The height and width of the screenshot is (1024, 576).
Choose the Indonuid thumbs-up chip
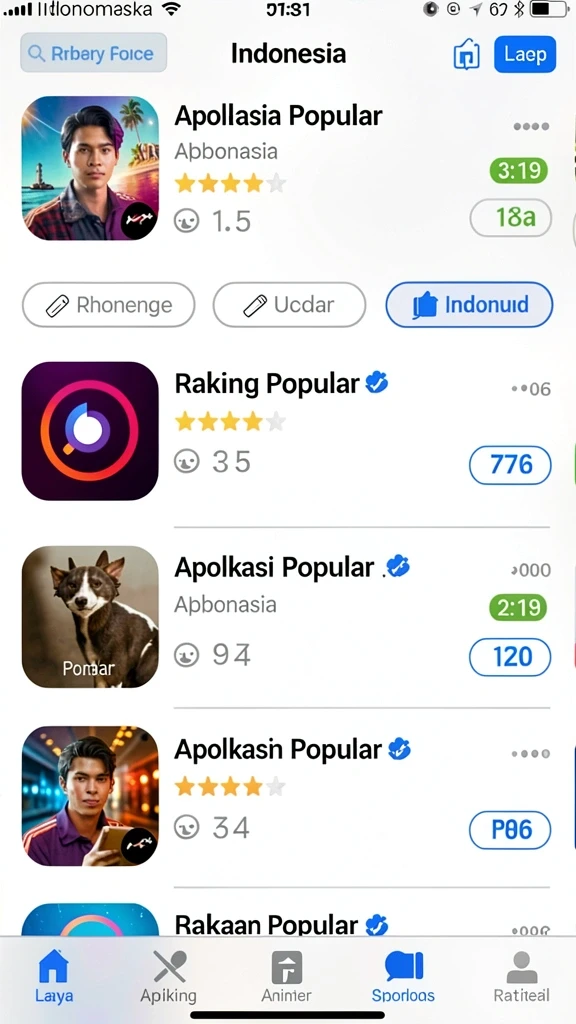coord(469,304)
